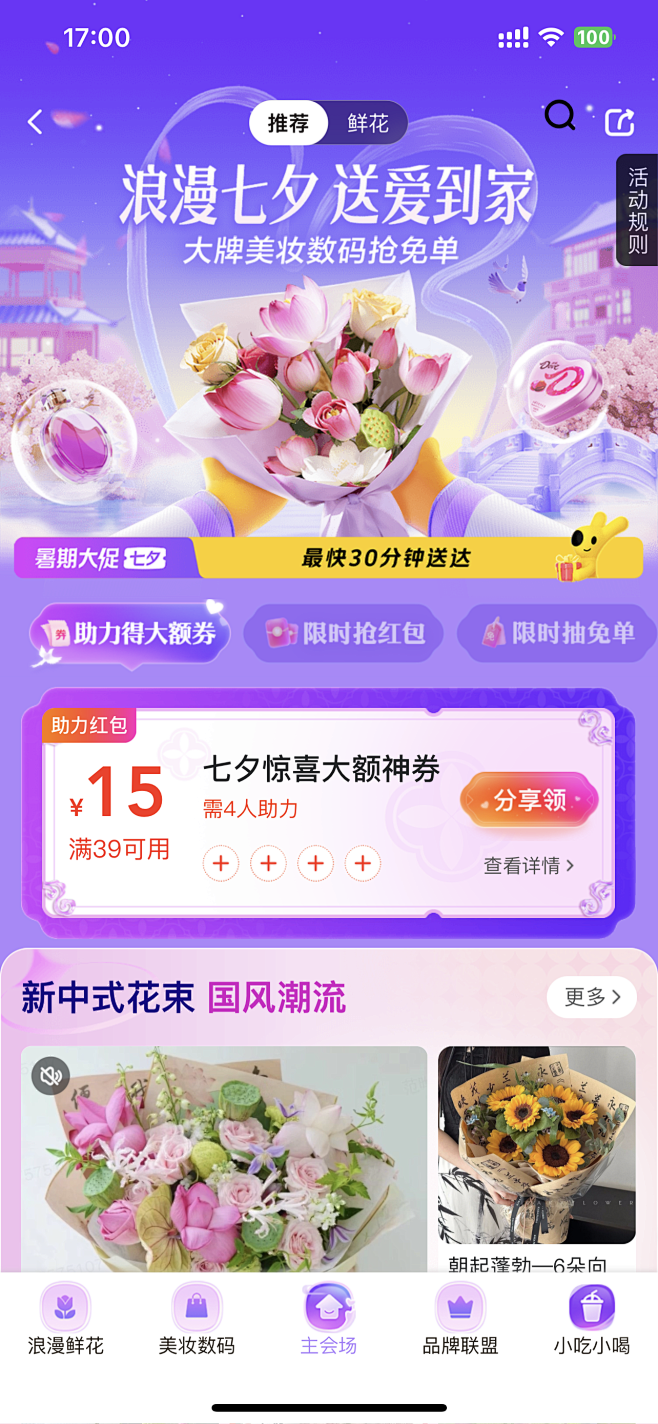The image size is (658, 1424).
Task: Tap the first plus helper slot
Action: pyautogui.click(x=221, y=863)
